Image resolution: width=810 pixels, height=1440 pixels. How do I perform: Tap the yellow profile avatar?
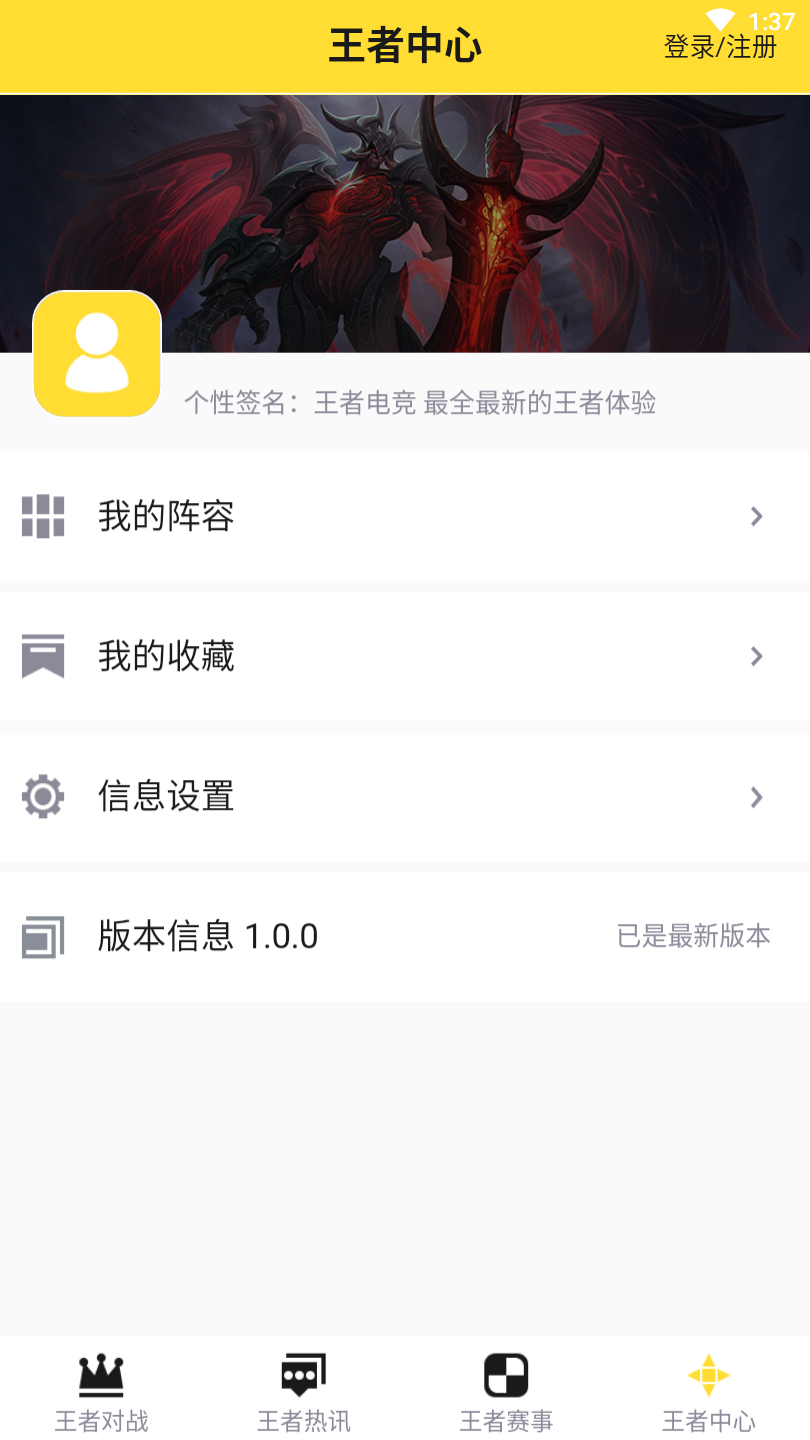(97, 354)
